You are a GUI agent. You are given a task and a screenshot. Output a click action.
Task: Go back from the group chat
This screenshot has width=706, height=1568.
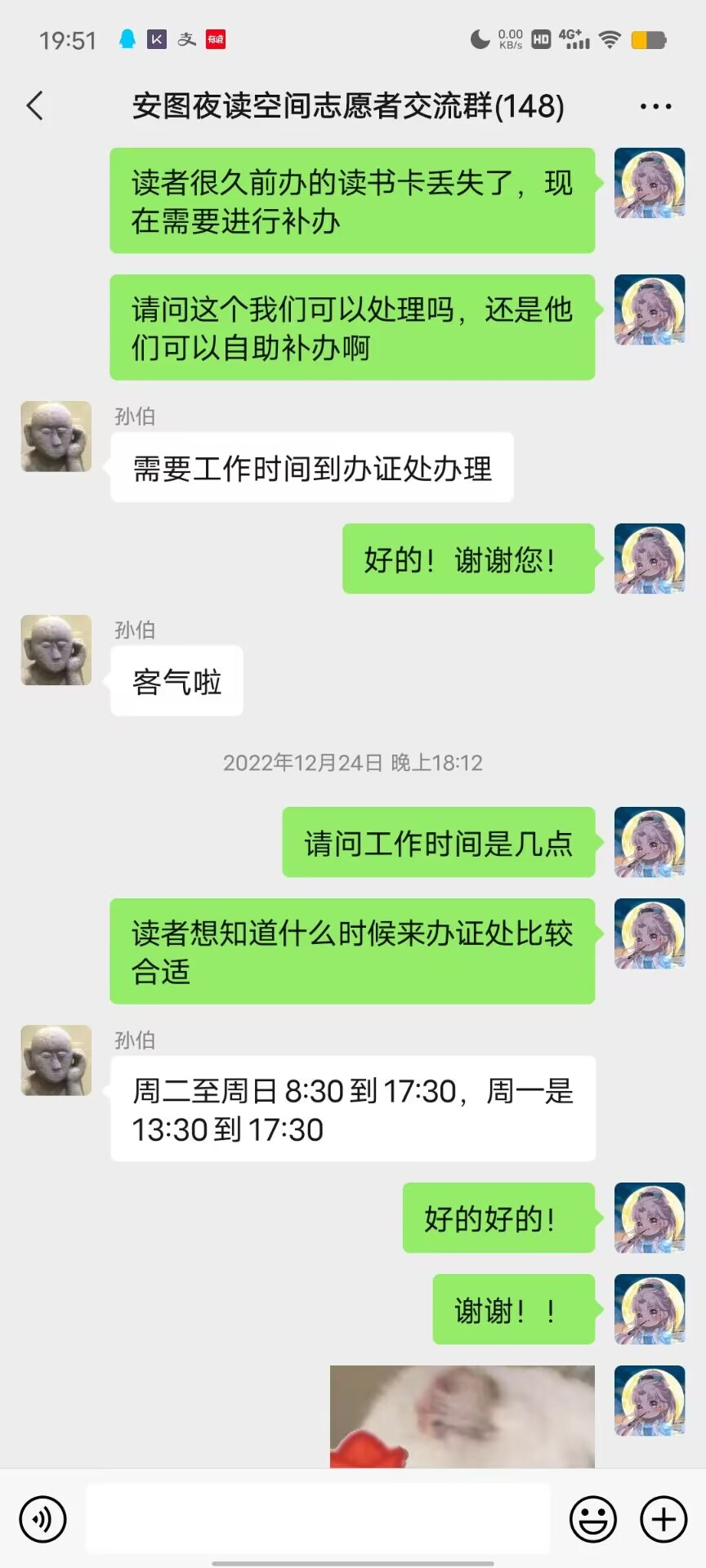click(x=35, y=106)
